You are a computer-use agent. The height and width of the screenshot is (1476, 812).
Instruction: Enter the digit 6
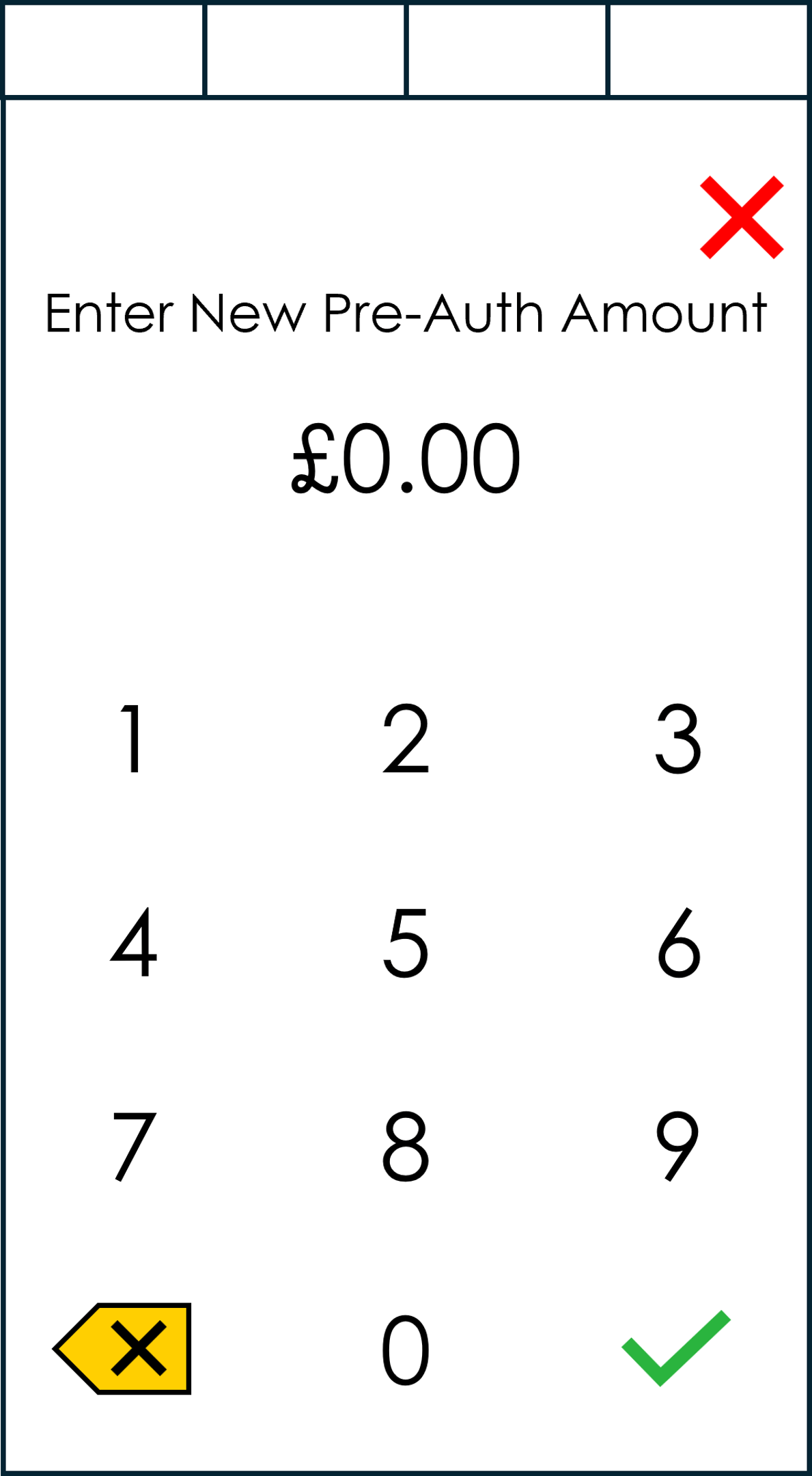(x=678, y=942)
